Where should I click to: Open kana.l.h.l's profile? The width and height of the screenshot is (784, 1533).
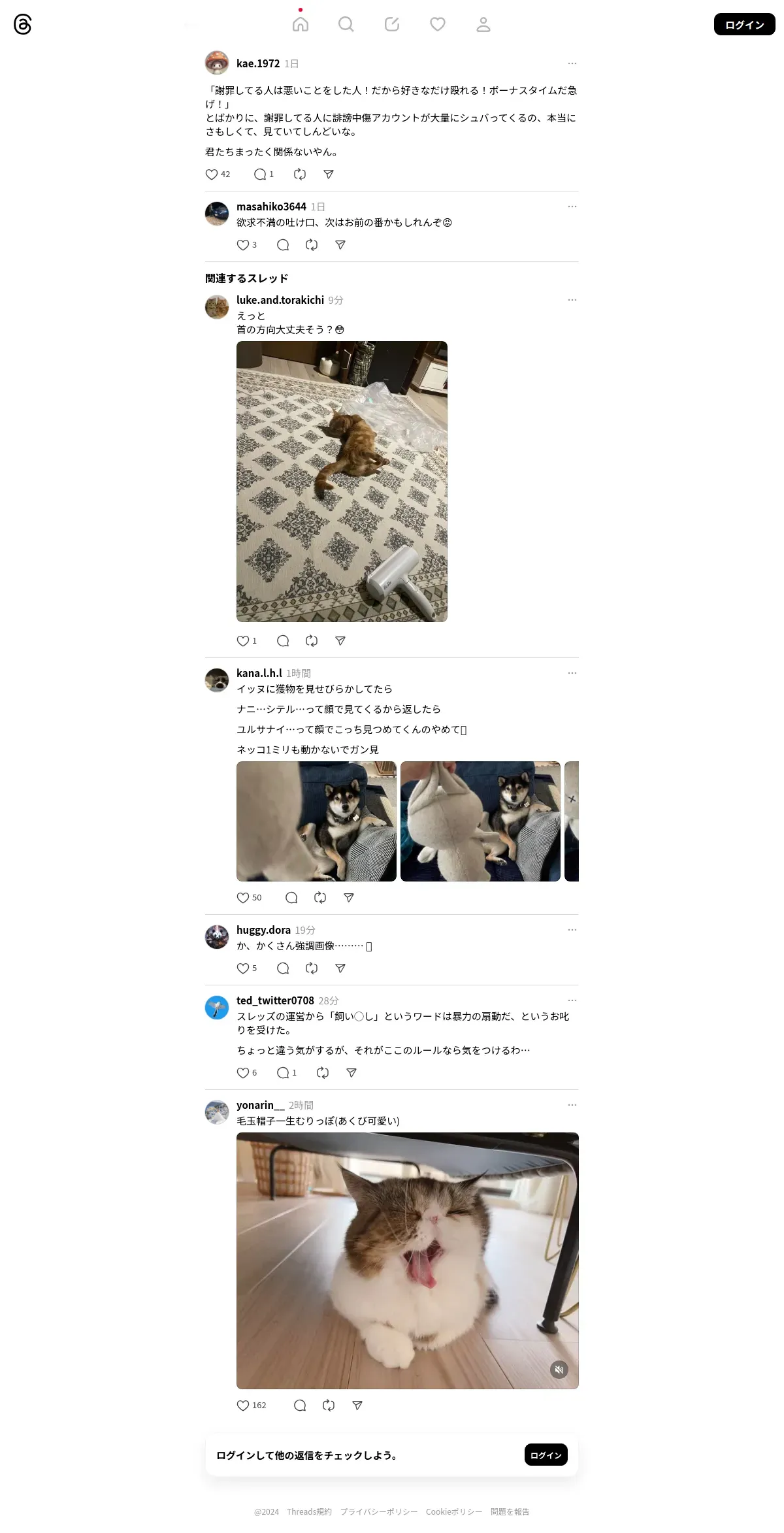pyautogui.click(x=259, y=673)
